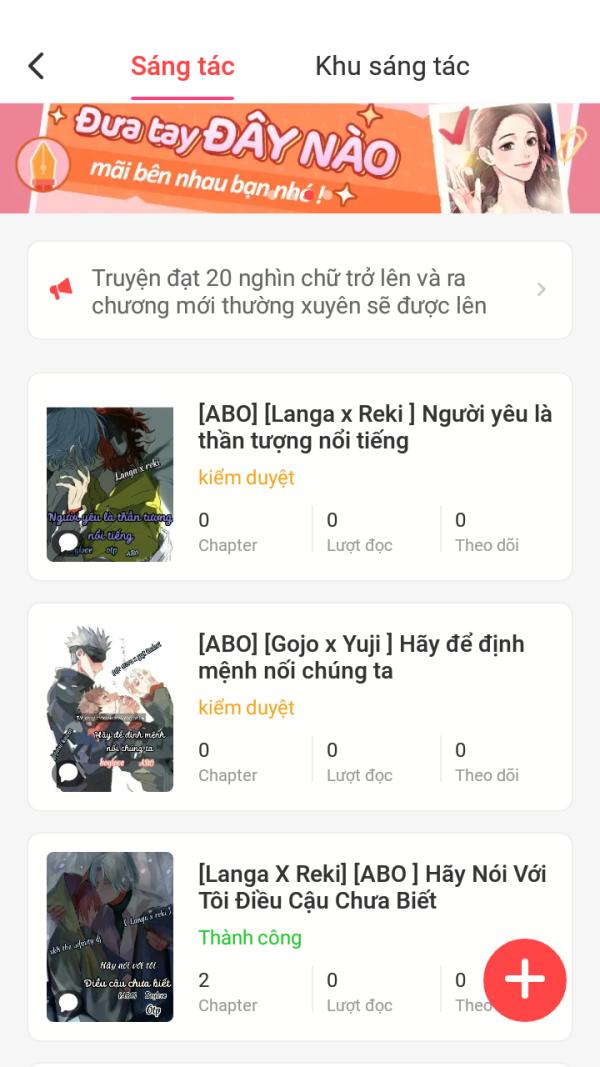Switch to the Khu sáng tác tab

click(x=392, y=66)
